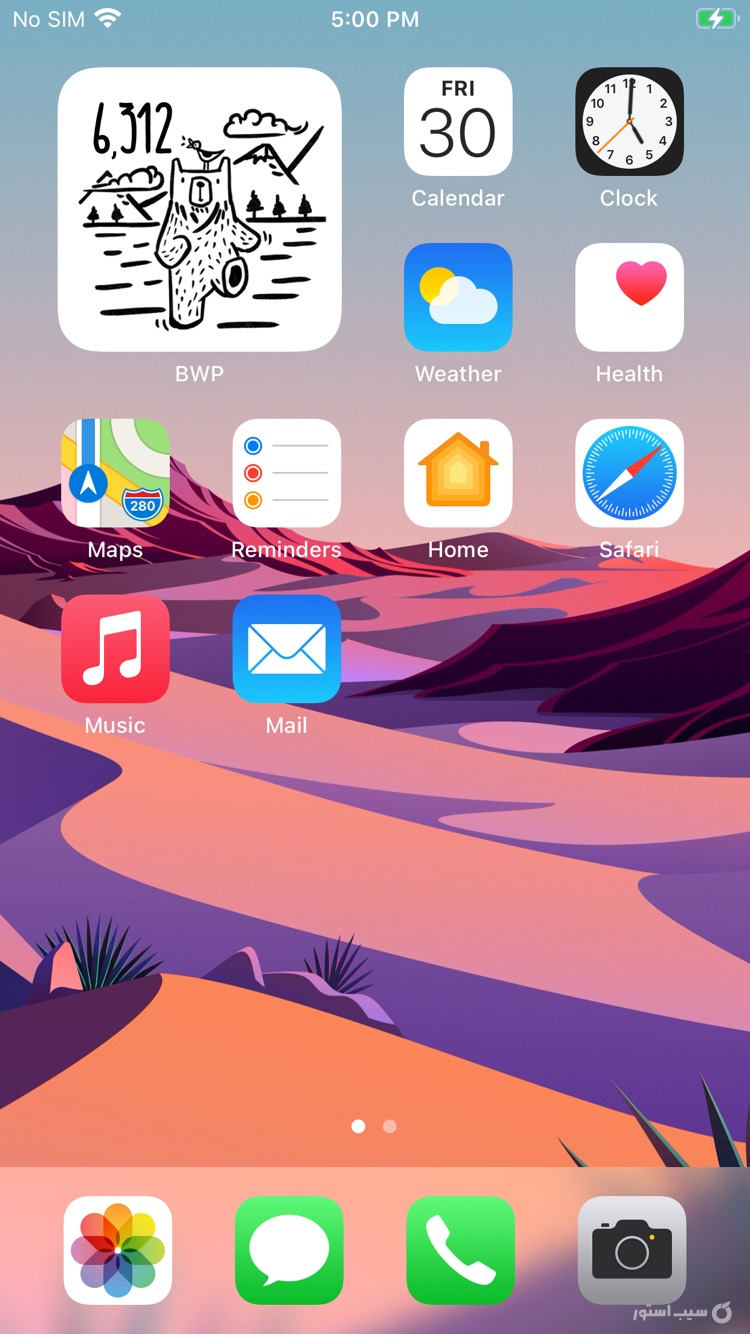Open the Calendar app

tap(458, 122)
